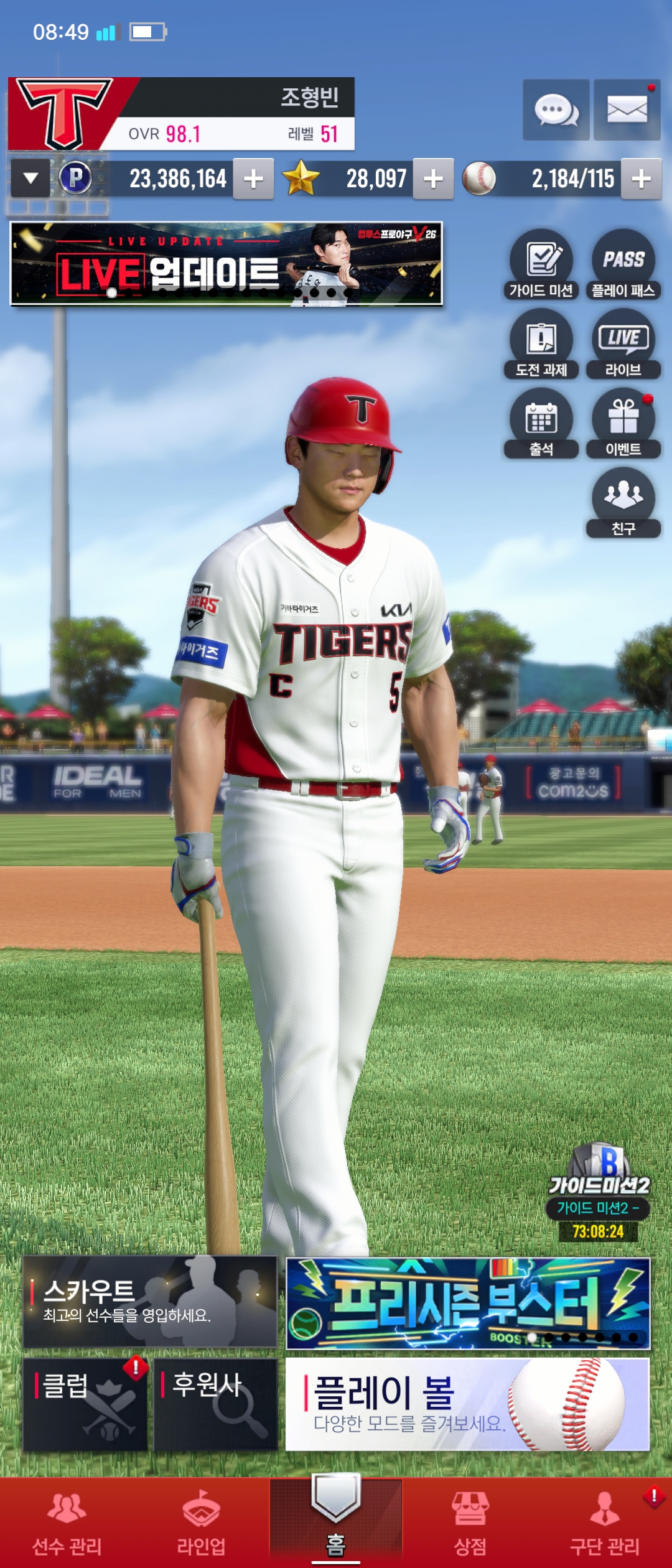Viewport: 672px width, 1568px height.
Task: Check 출석 attendance calendar
Action: [541, 423]
